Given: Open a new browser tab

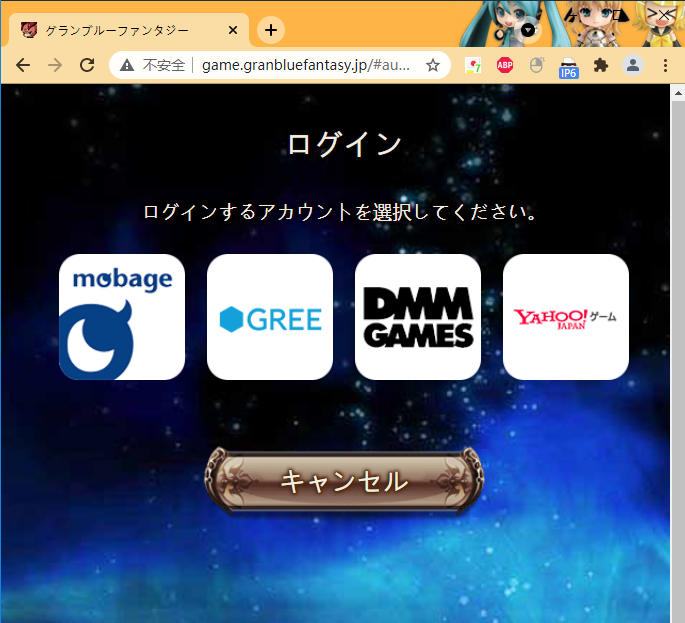Looking at the screenshot, I should pyautogui.click(x=271, y=30).
